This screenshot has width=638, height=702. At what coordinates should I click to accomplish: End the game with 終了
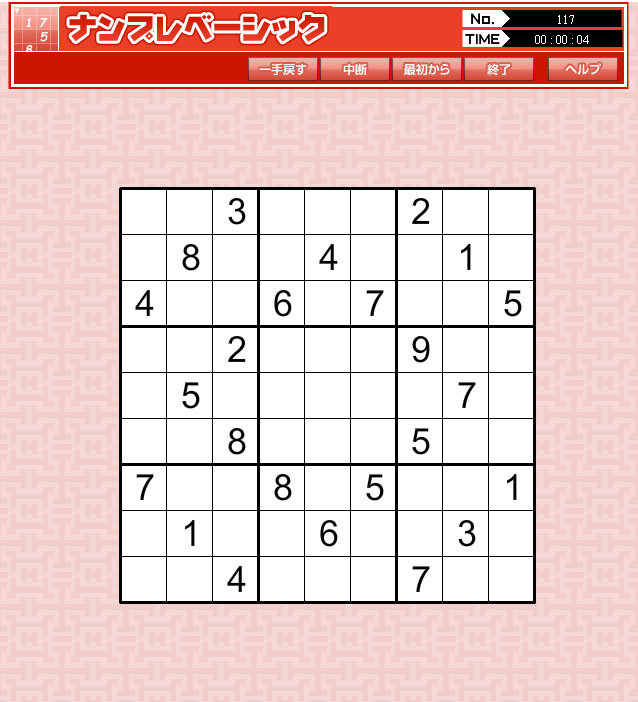point(499,69)
